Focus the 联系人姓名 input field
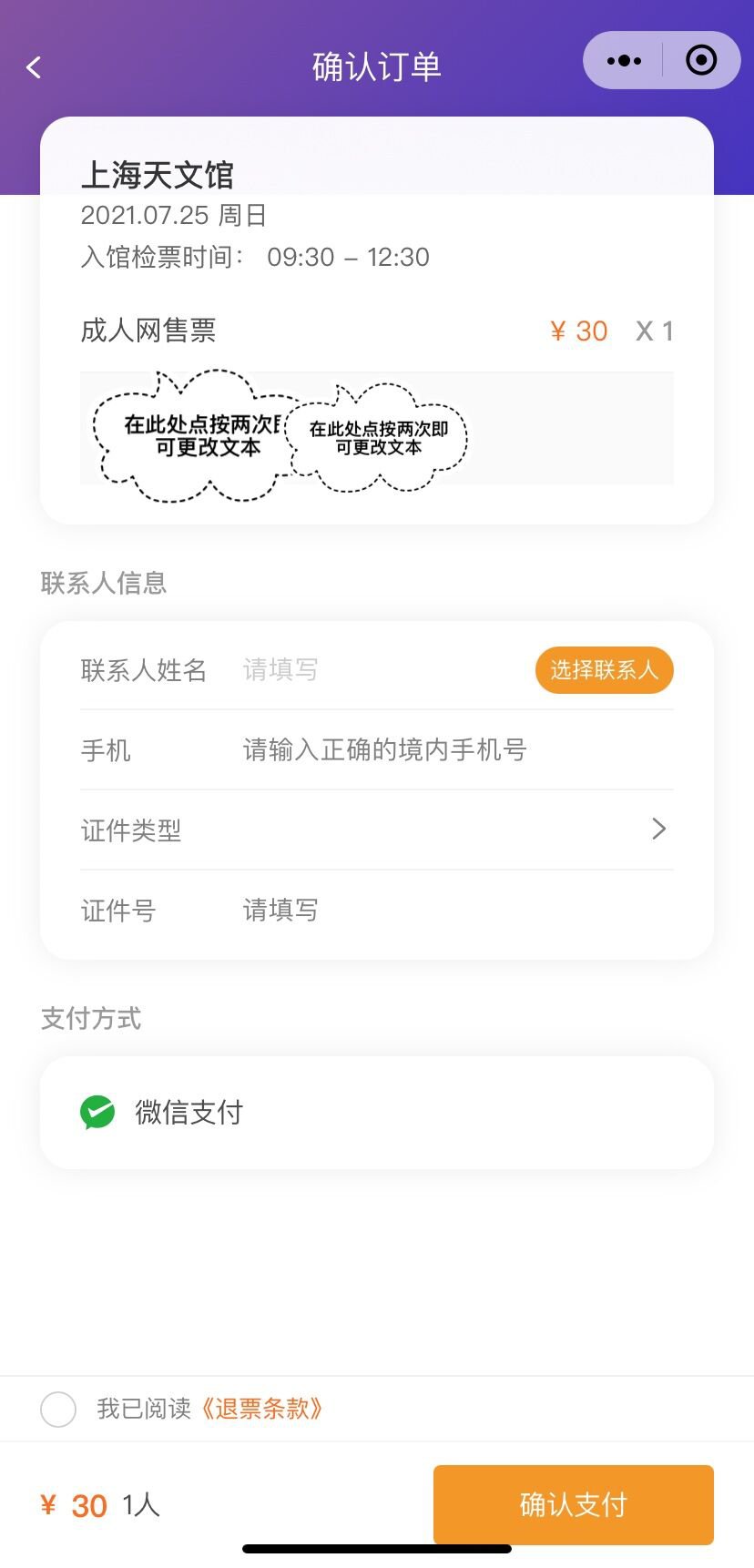 [x=382, y=670]
